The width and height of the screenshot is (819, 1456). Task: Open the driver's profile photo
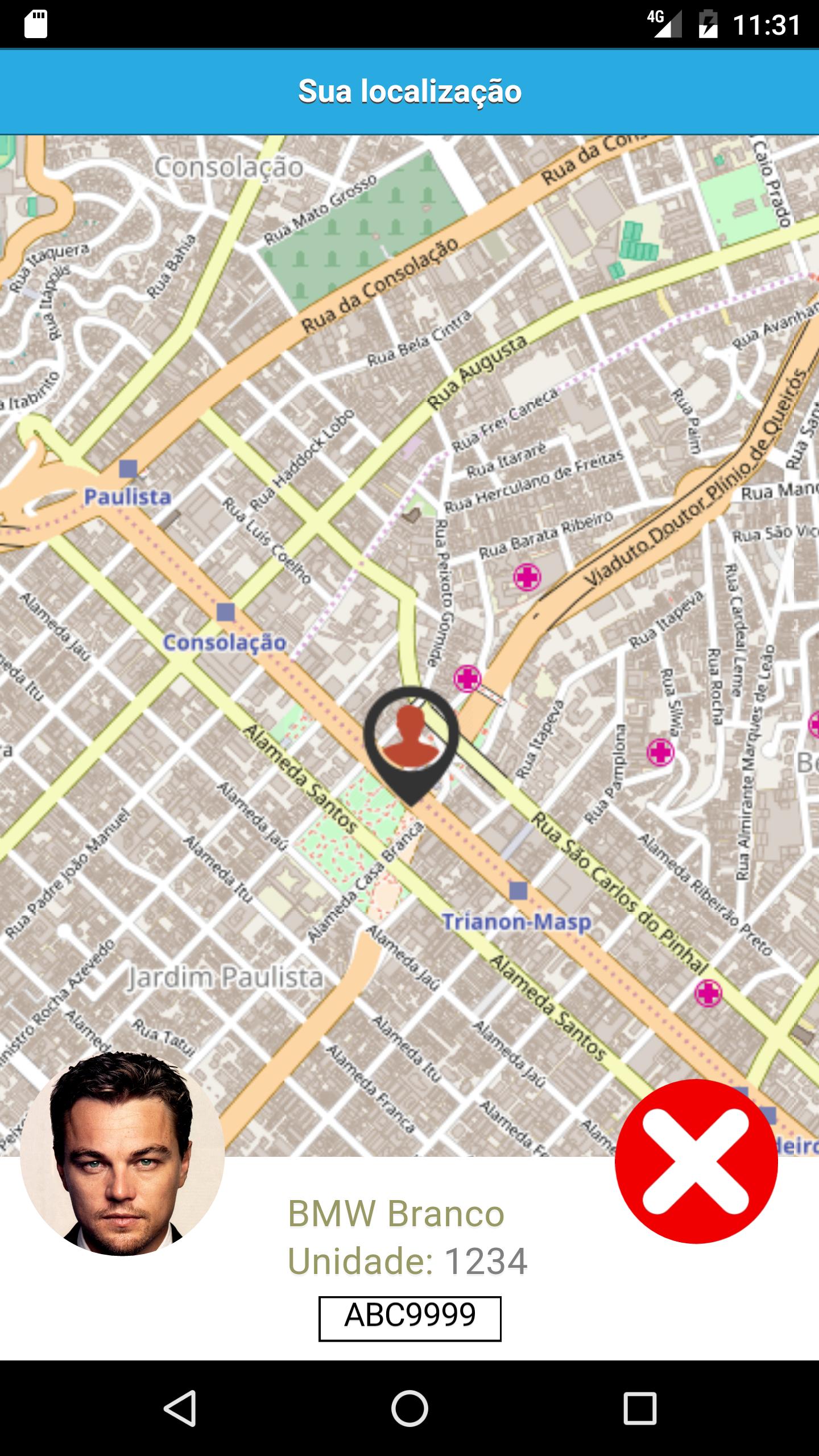[122, 1153]
